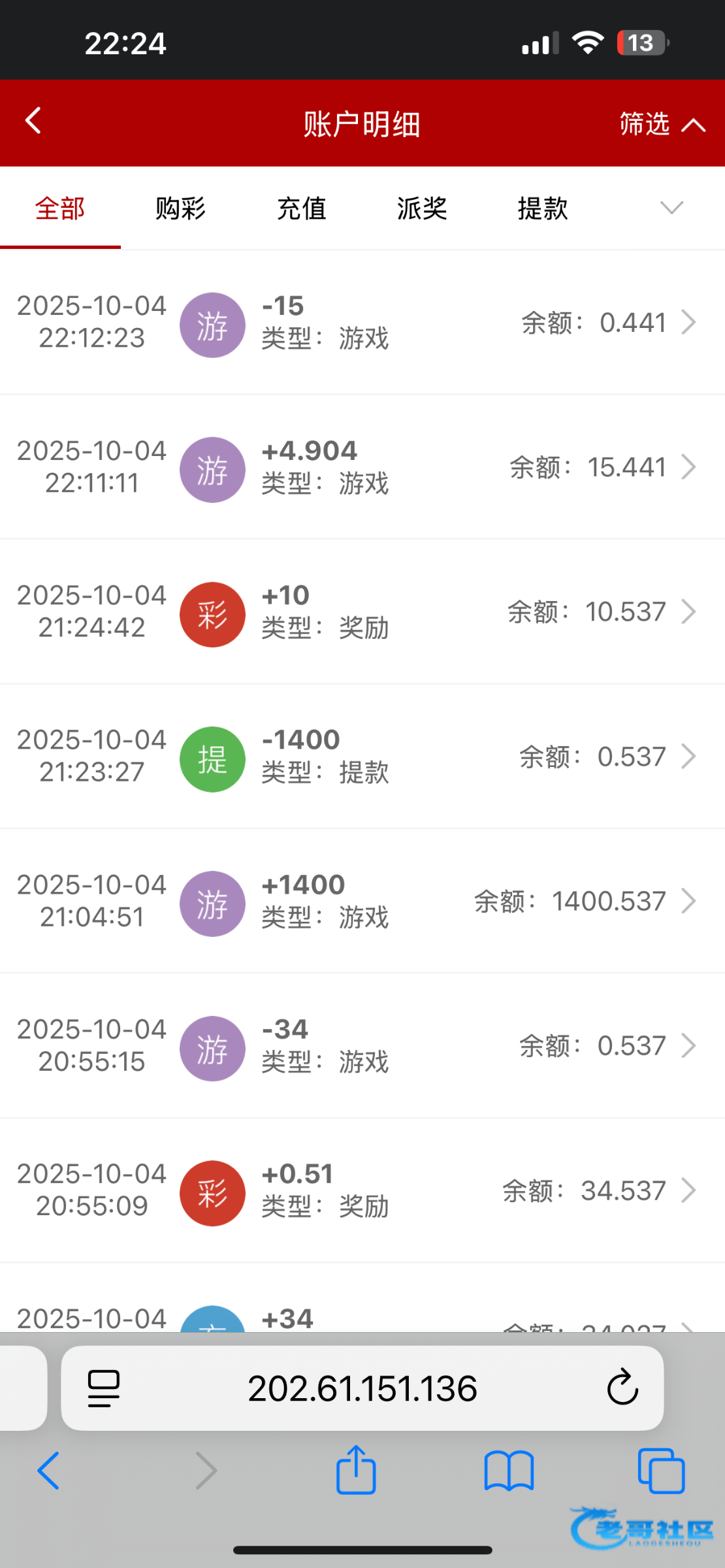The image size is (725, 1568).
Task: Go back from 账户明细 page
Action: (x=33, y=121)
